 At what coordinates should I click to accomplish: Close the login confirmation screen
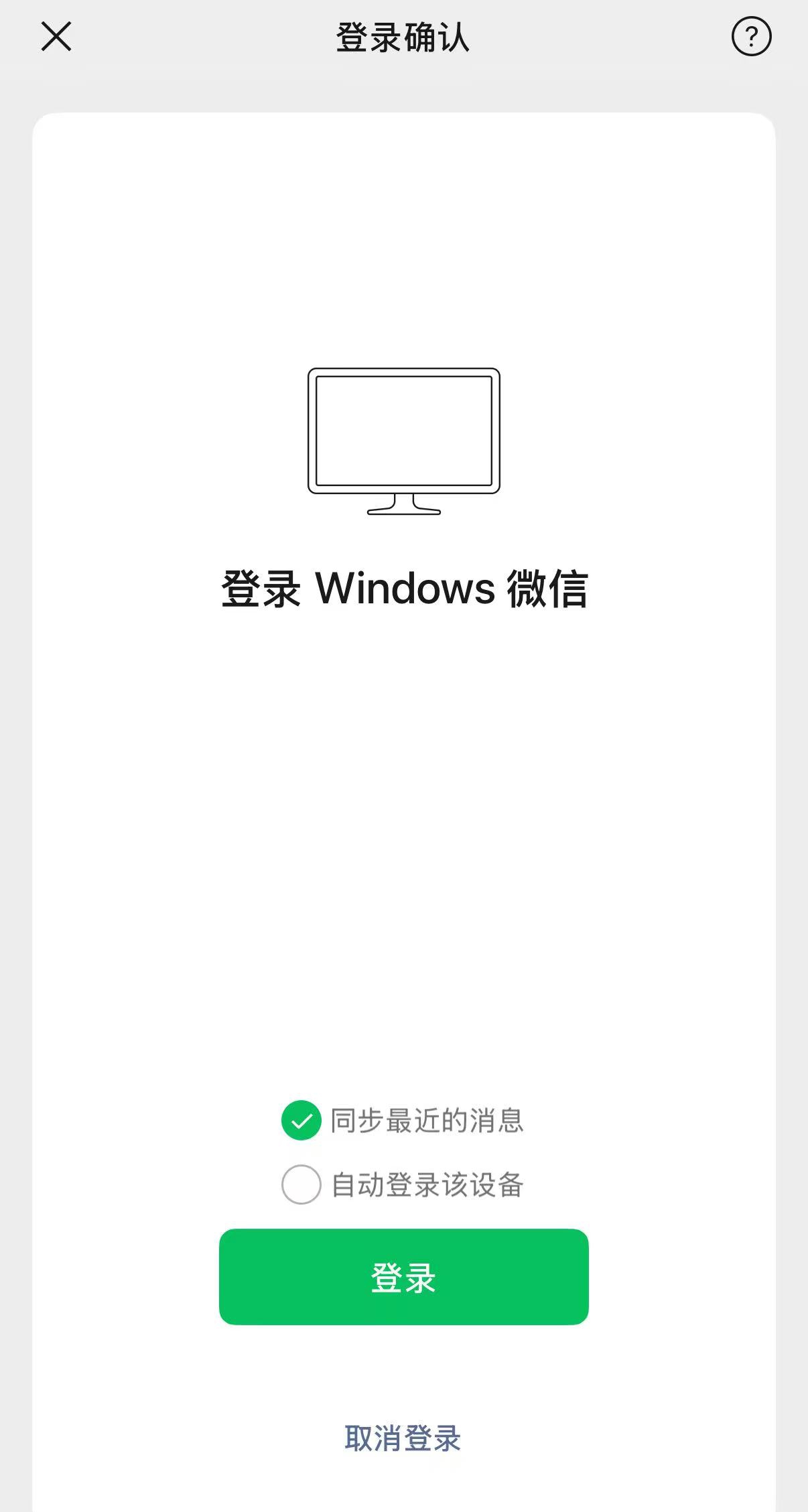click(x=56, y=36)
